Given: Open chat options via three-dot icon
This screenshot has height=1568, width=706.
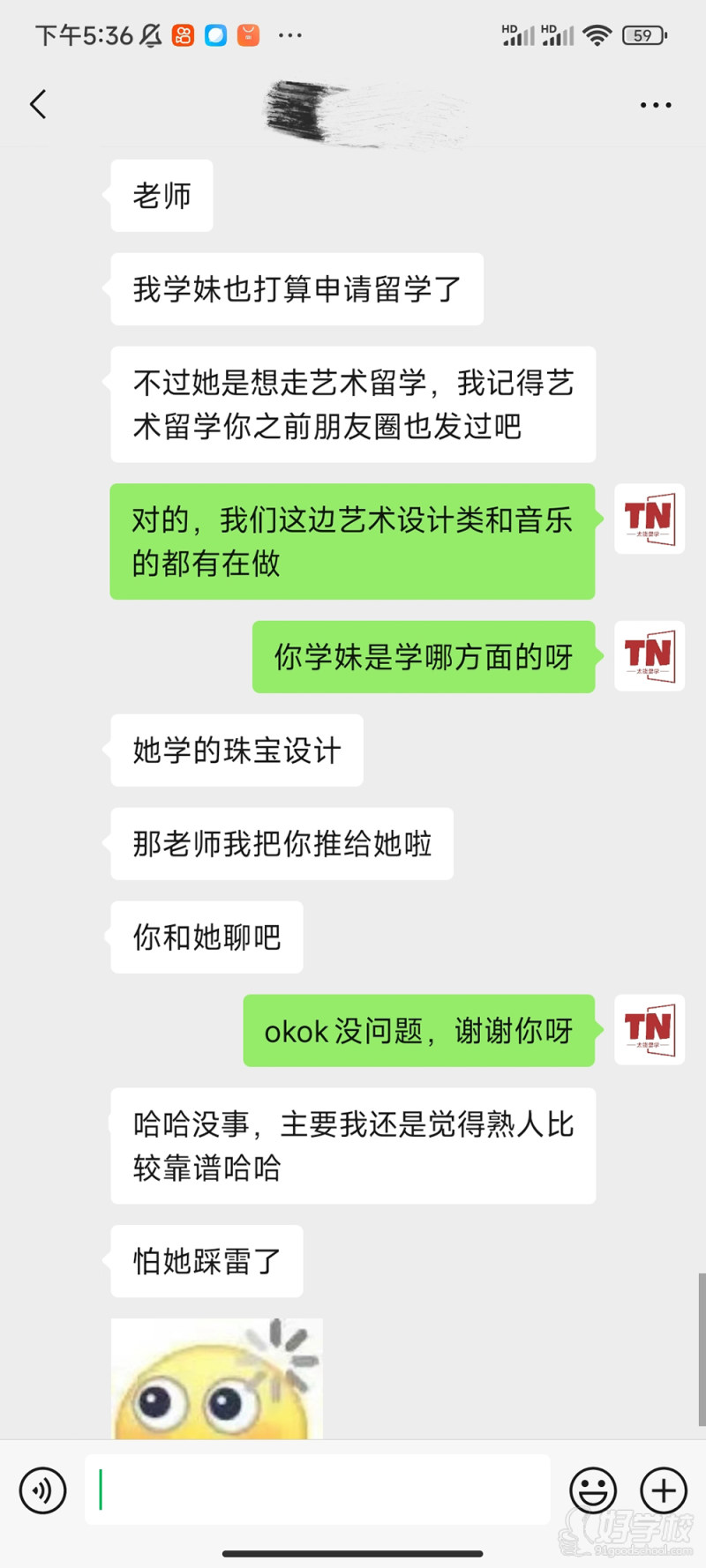Looking at the screenshot, I should click(x=655, y=104).
